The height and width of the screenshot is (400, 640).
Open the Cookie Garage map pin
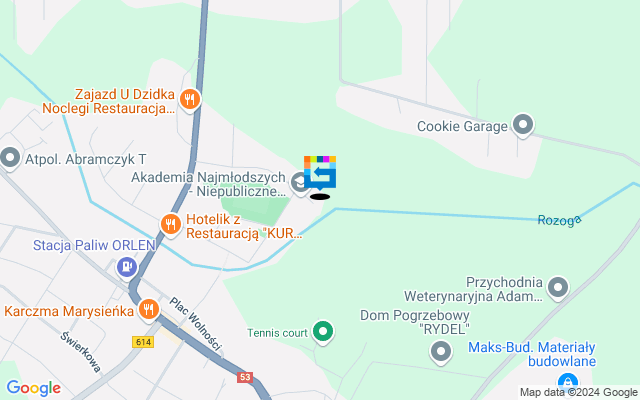point(523,126)
